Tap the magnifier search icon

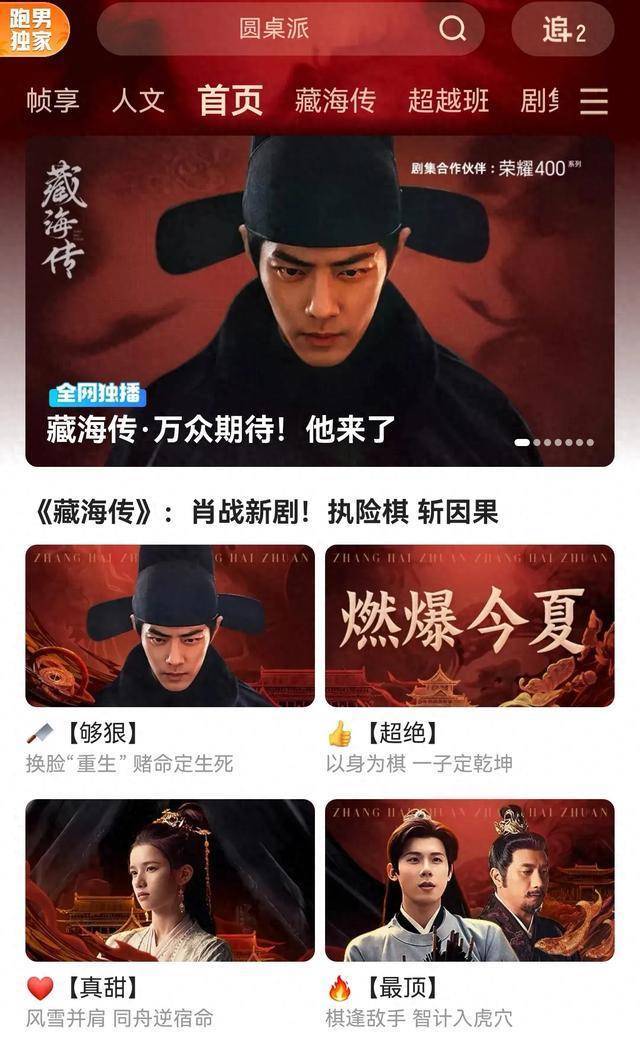tap(453, 29)
